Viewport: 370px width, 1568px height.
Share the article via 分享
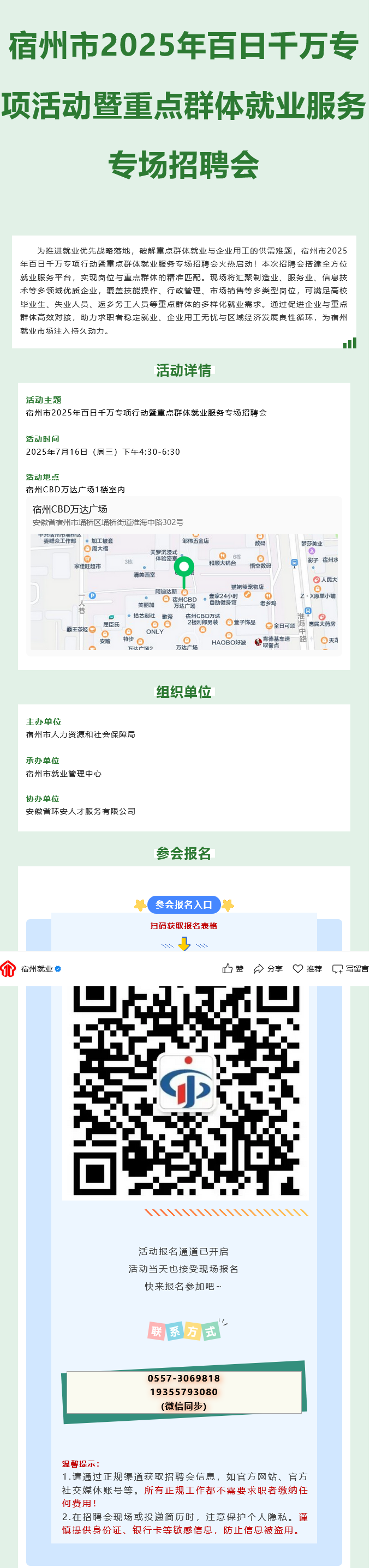(x=268, y=968)
